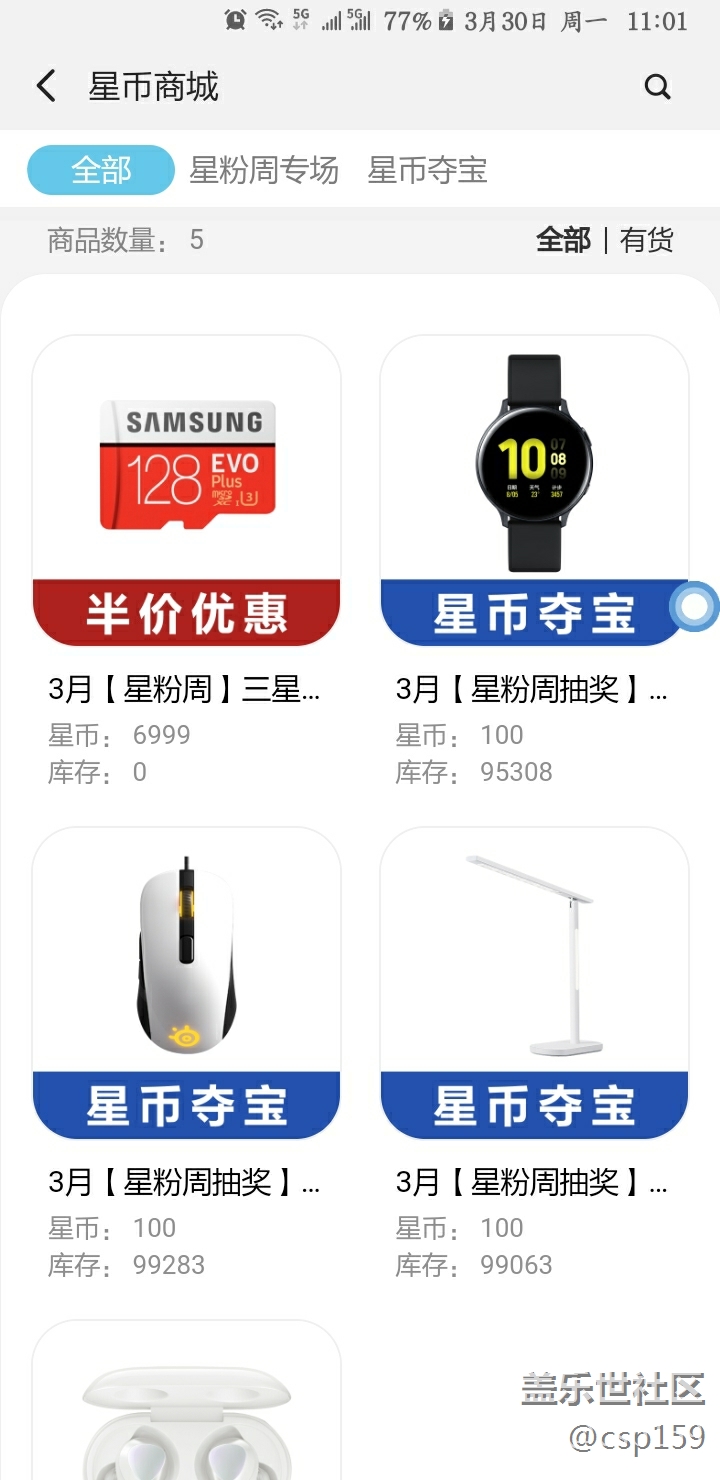This screenshot has height=1480, width=720.
Task: Select the 全部 category tab
Action: tap(101, 170)
